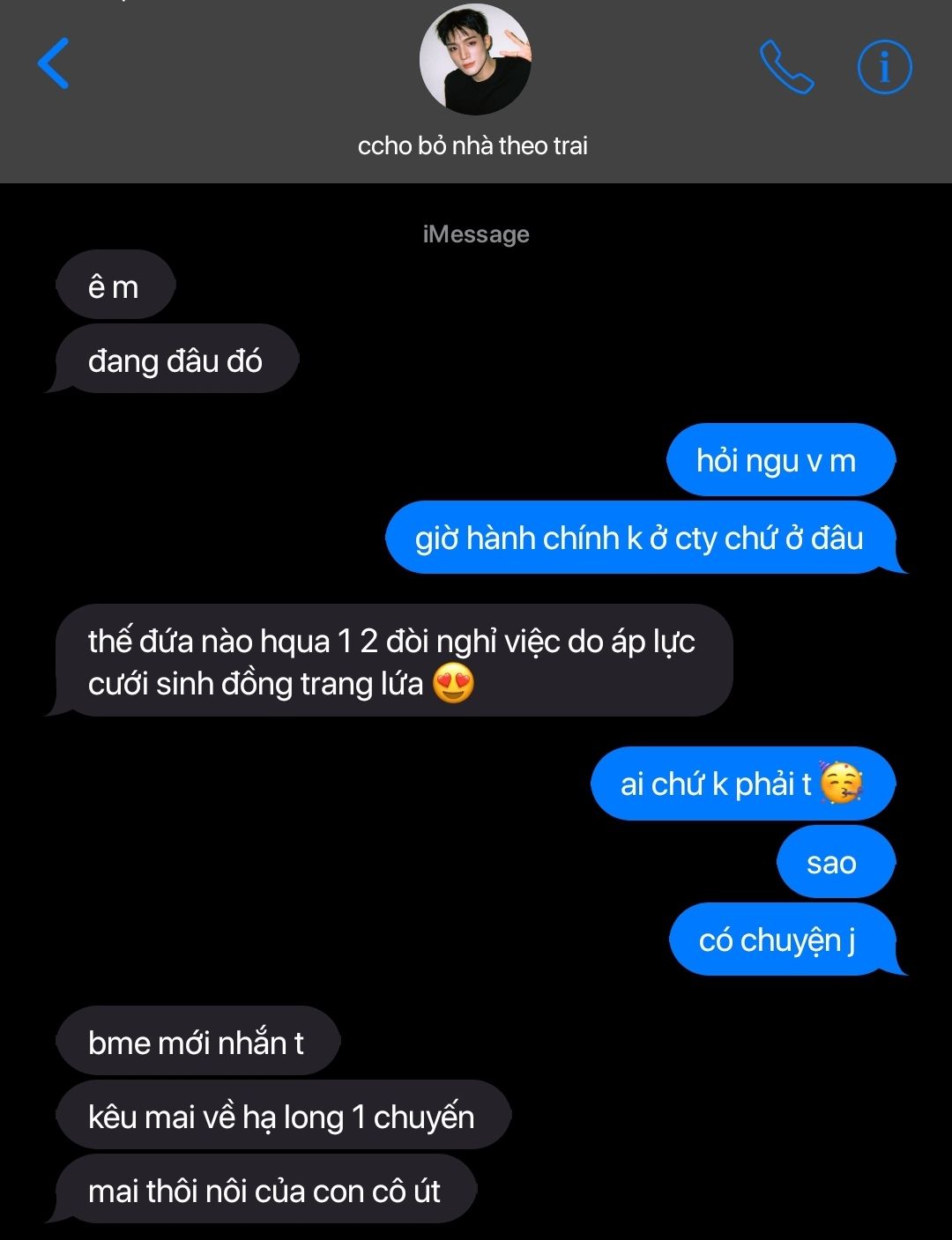This screenshot has width=952, height=1240.
Task: Tap the contact name 'ccho bỏ nhà theo trai'
Action: pyautogui.click(x=472, y=145)
